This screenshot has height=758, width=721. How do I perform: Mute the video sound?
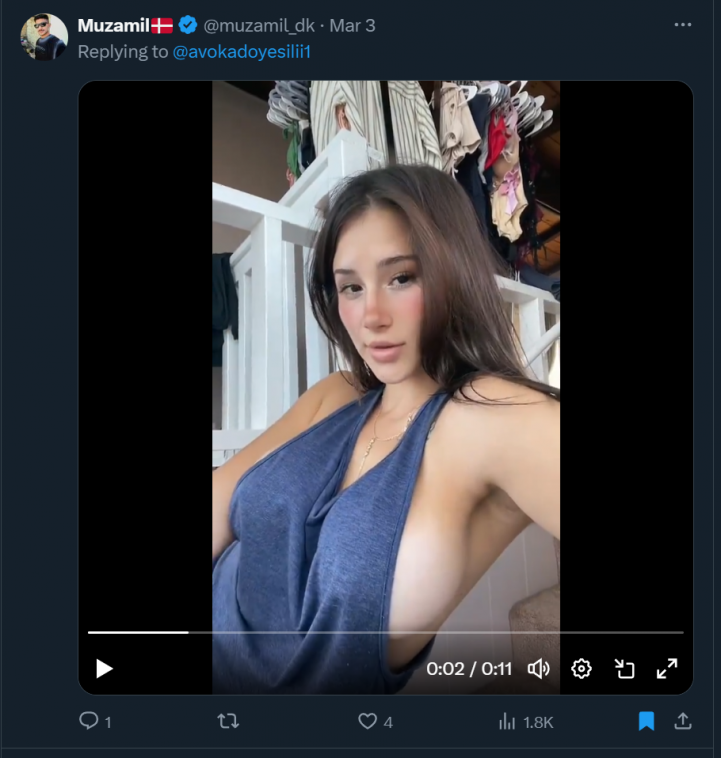538,669
